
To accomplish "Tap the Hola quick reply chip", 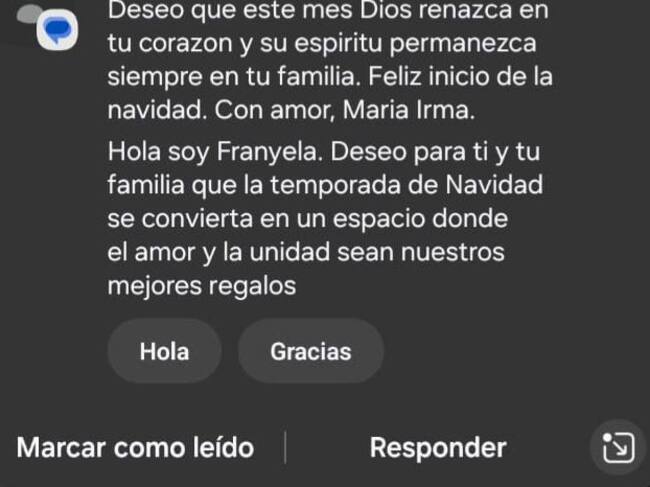I will pyautogui.click(x=164, y=351).
